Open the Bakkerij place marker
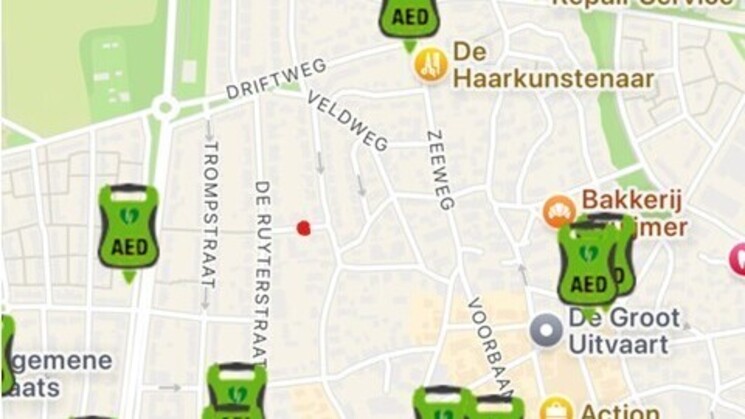The height and width of the screenshot is (419, 745). pos(558,211)
